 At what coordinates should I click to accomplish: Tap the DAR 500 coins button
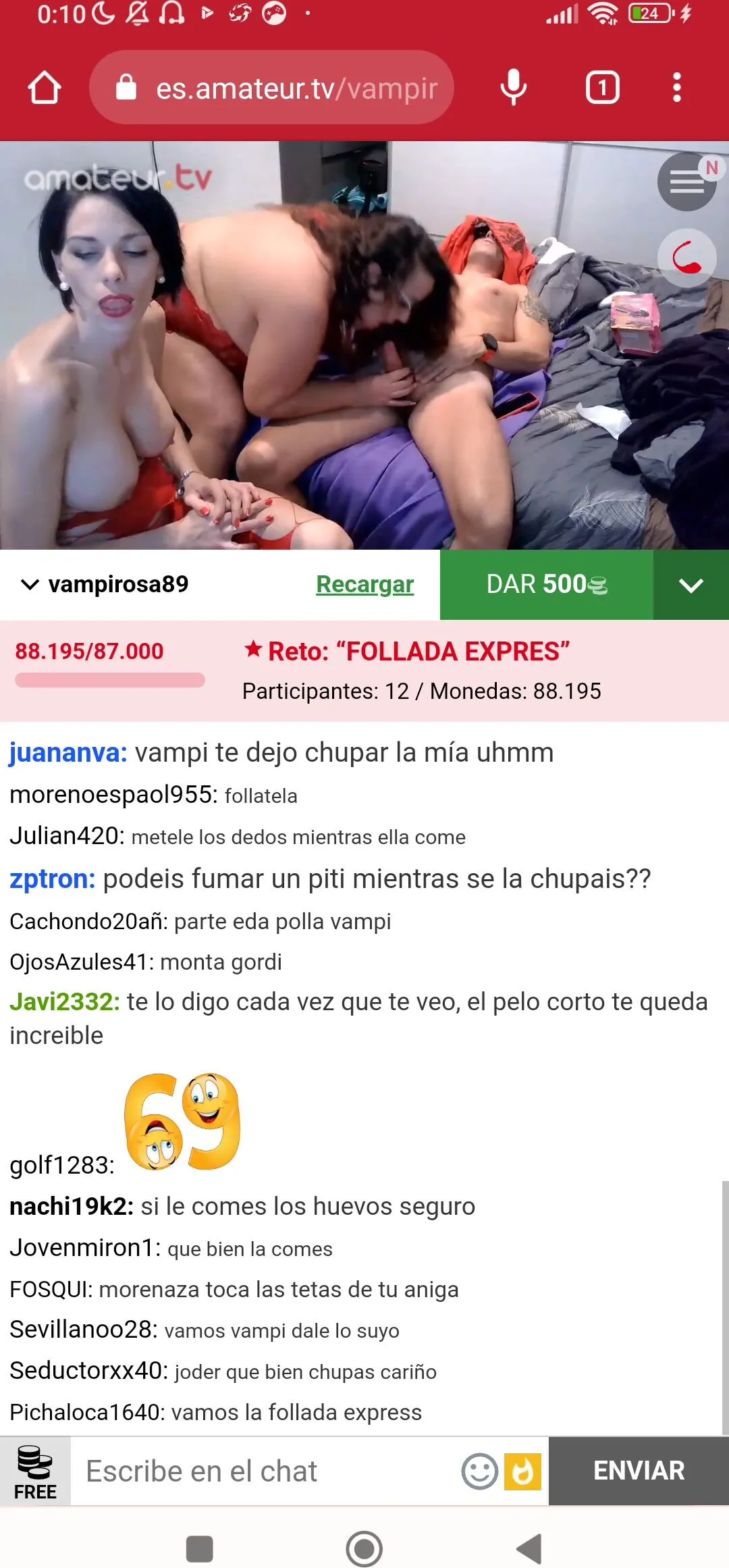click(546, 584)
